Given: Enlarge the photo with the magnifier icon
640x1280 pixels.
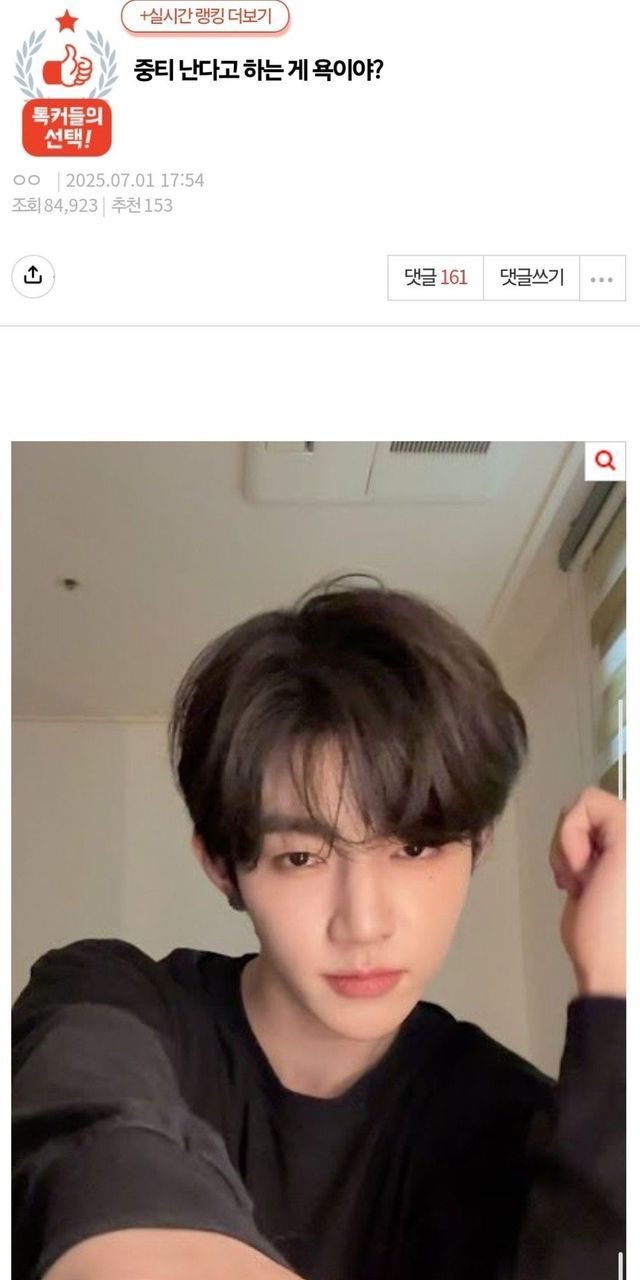Looking at the screenshot, I should (x=604, y=460).
